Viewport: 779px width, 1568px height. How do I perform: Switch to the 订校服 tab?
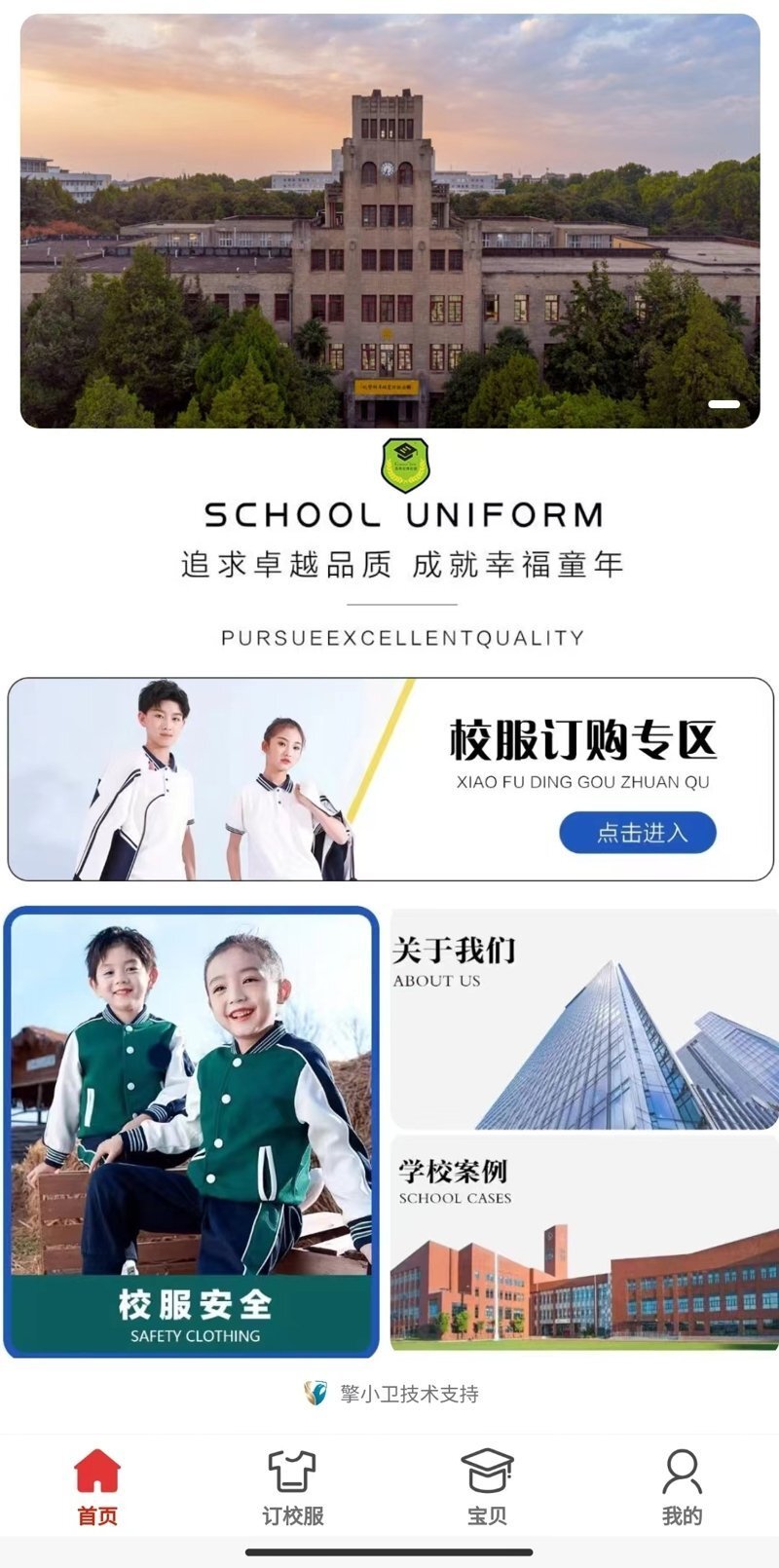click(x=292, y=1487)
